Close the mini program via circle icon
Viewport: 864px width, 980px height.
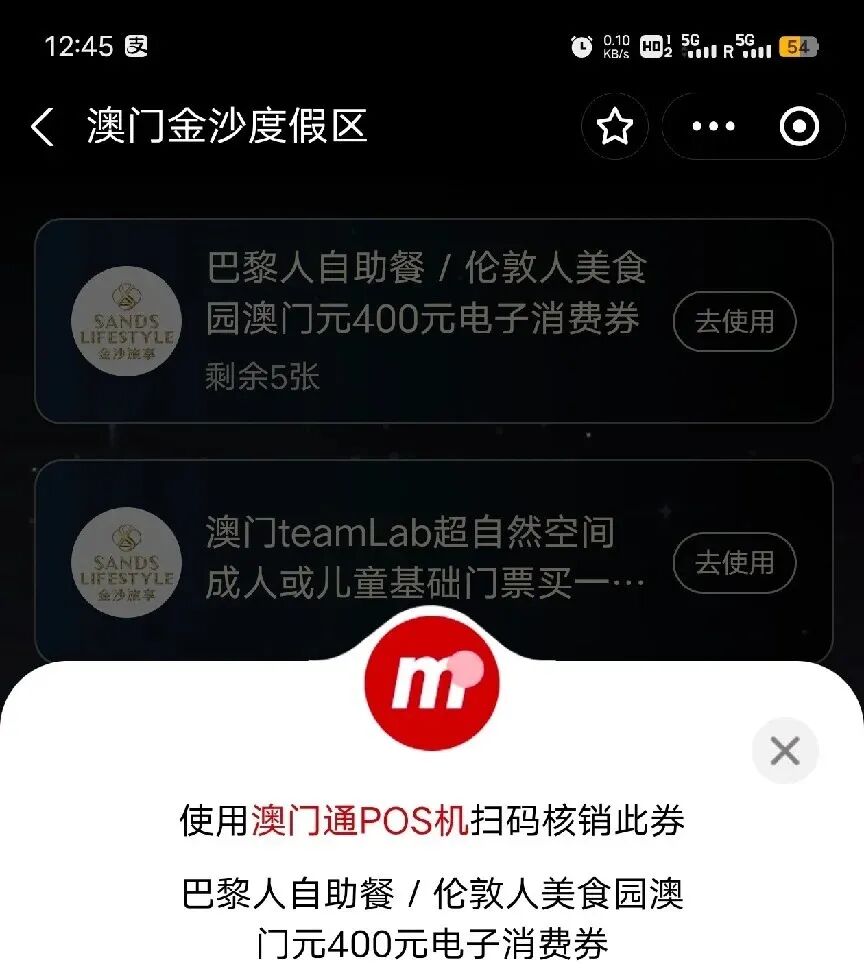point(799,127)
